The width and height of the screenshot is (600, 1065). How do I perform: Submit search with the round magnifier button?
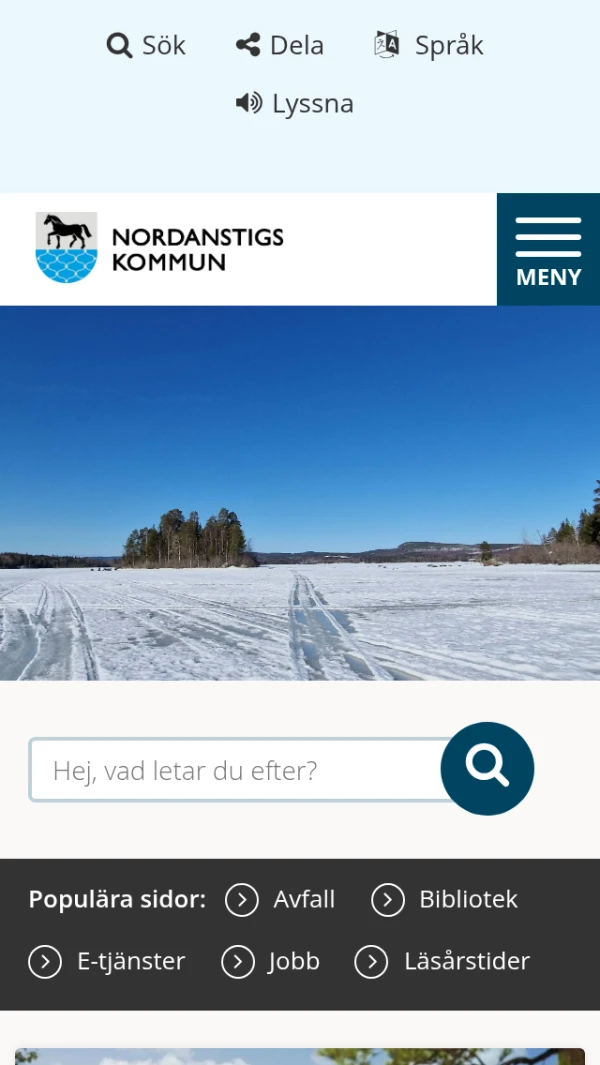pyautogui.click(x=487, y=768)
